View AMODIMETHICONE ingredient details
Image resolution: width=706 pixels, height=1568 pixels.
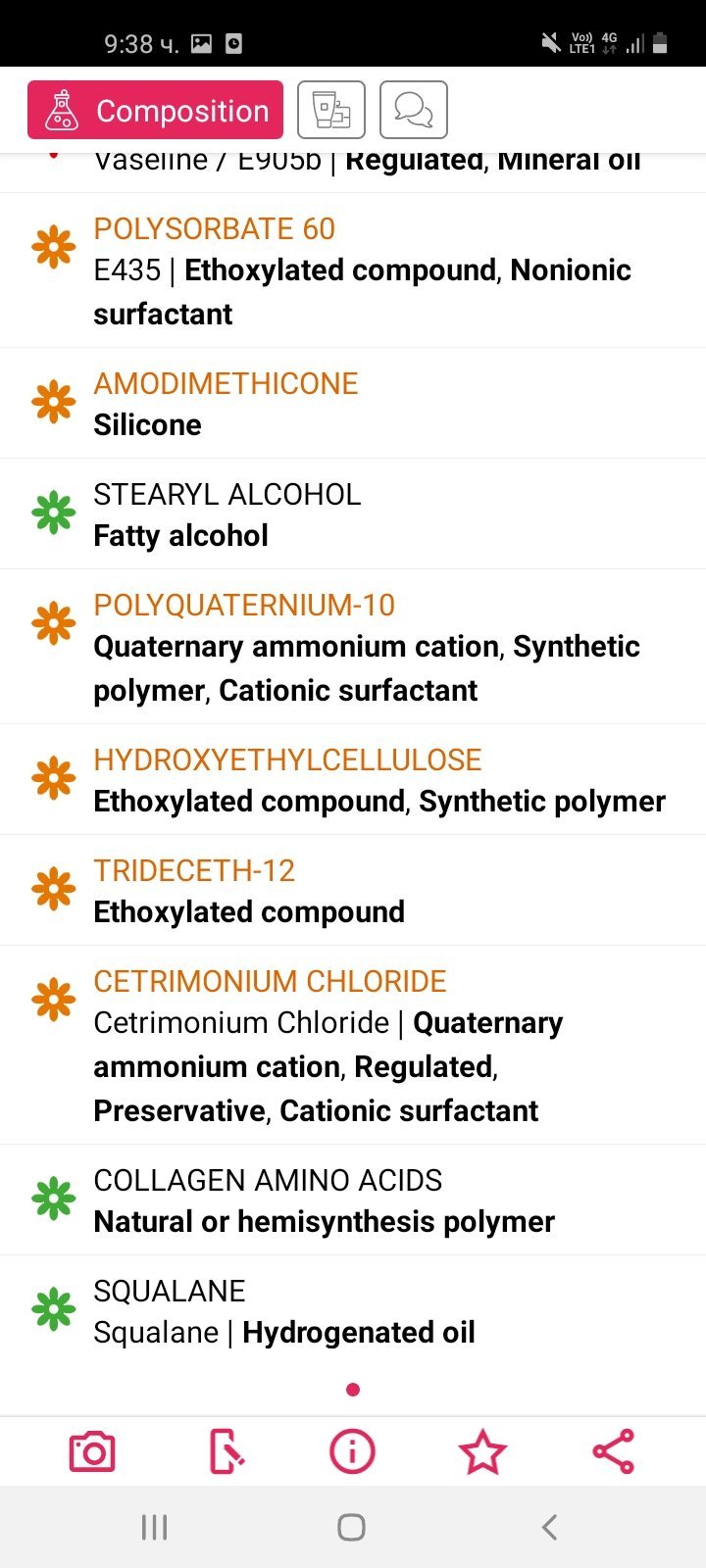tap(353, 404)
